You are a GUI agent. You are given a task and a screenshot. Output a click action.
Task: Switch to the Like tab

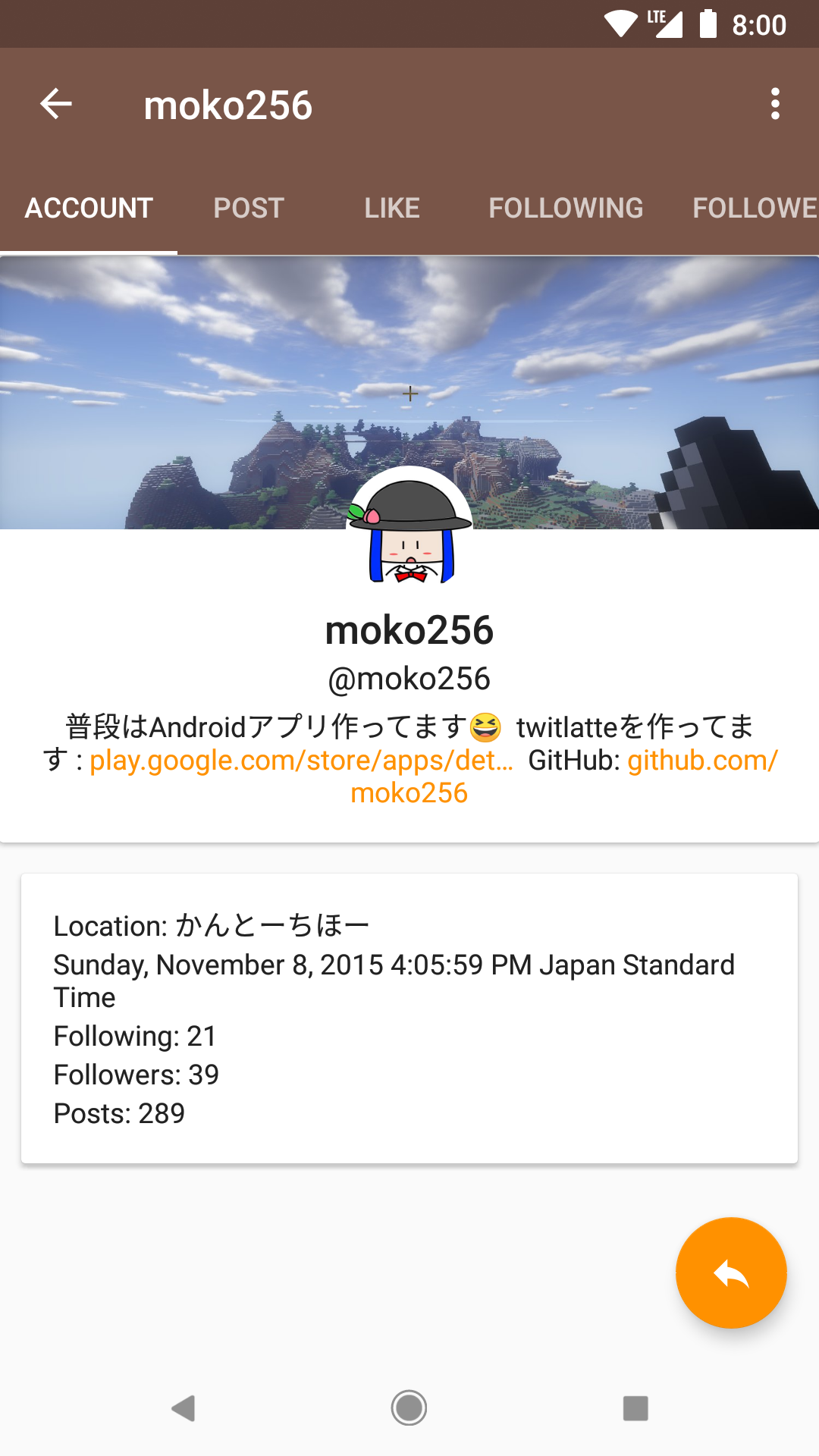pyautogui.click(x=391, y=208)
